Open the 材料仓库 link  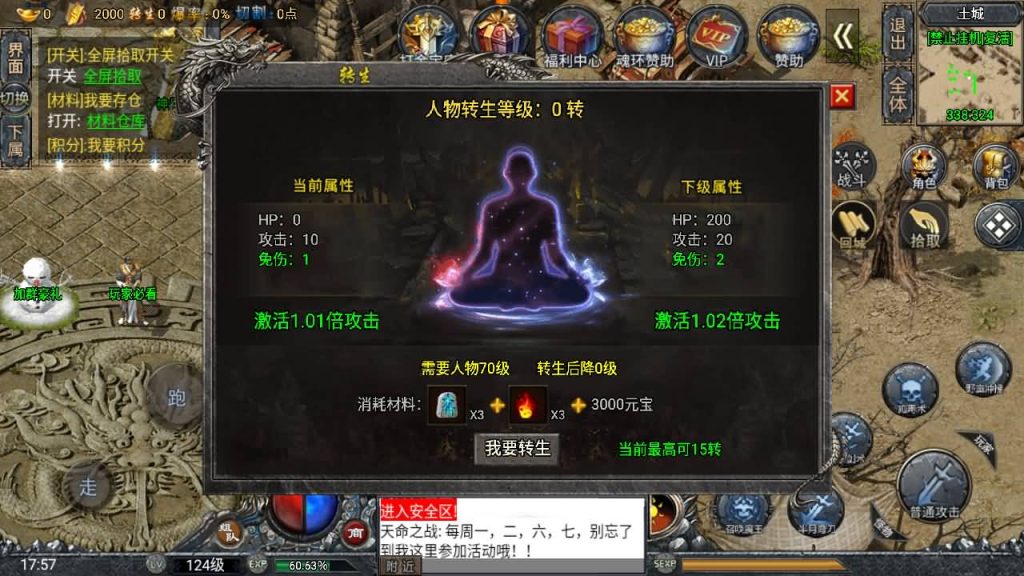click(x=116, y=121)
